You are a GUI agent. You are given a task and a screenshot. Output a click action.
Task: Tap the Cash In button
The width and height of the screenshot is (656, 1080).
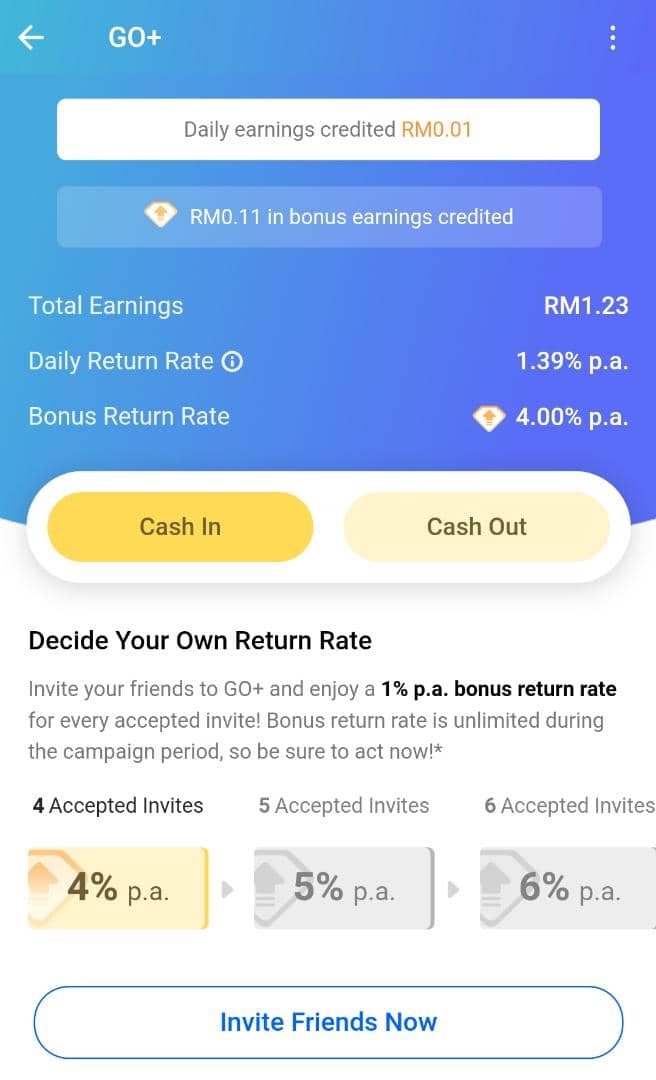point(180,527)
